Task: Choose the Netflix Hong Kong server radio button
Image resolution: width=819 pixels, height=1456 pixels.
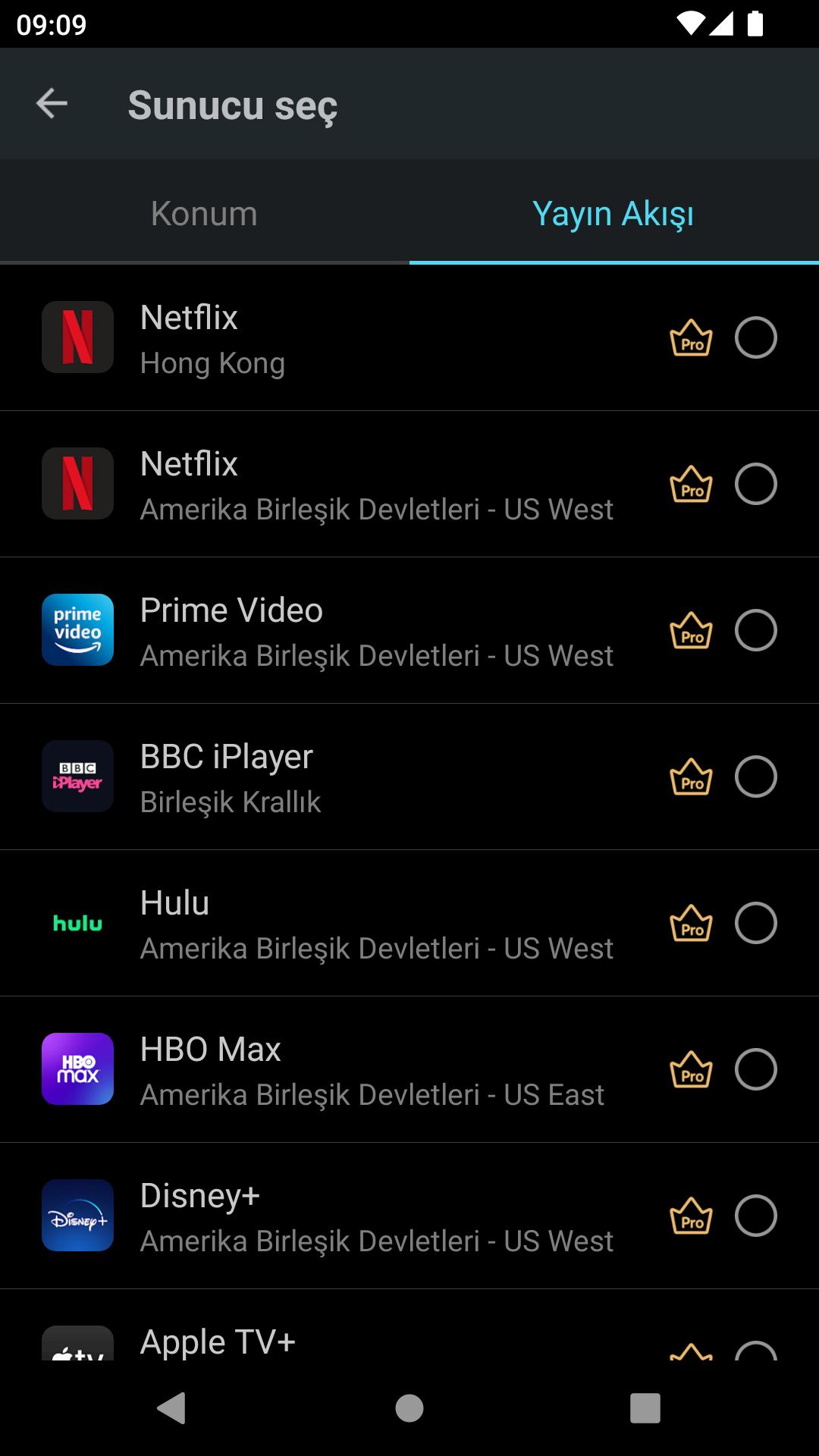Action: 756,337
